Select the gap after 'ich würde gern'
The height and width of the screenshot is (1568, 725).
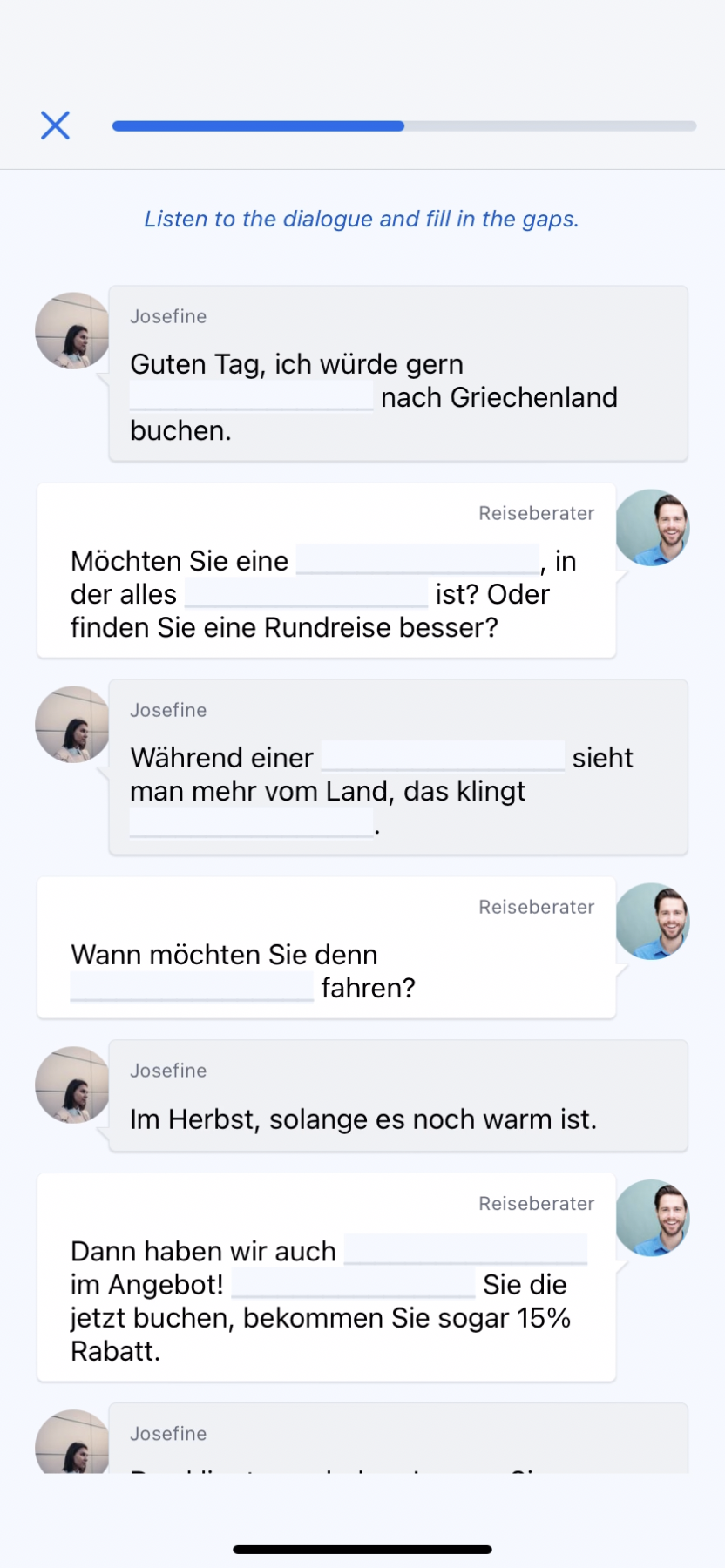(250, 396)
